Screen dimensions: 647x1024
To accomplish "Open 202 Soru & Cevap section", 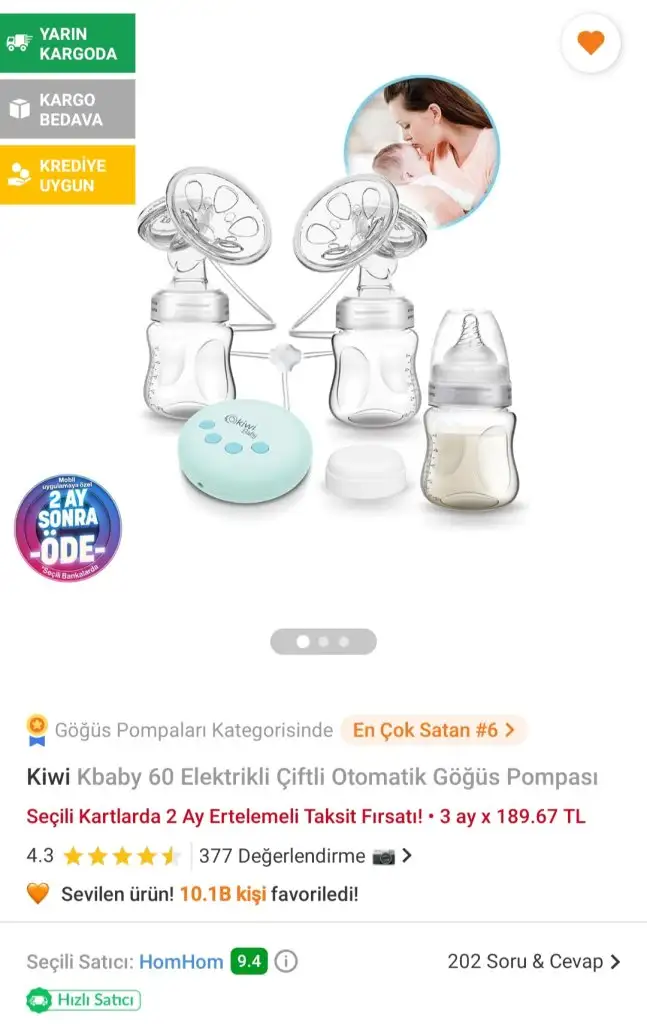I will point(533,962).
